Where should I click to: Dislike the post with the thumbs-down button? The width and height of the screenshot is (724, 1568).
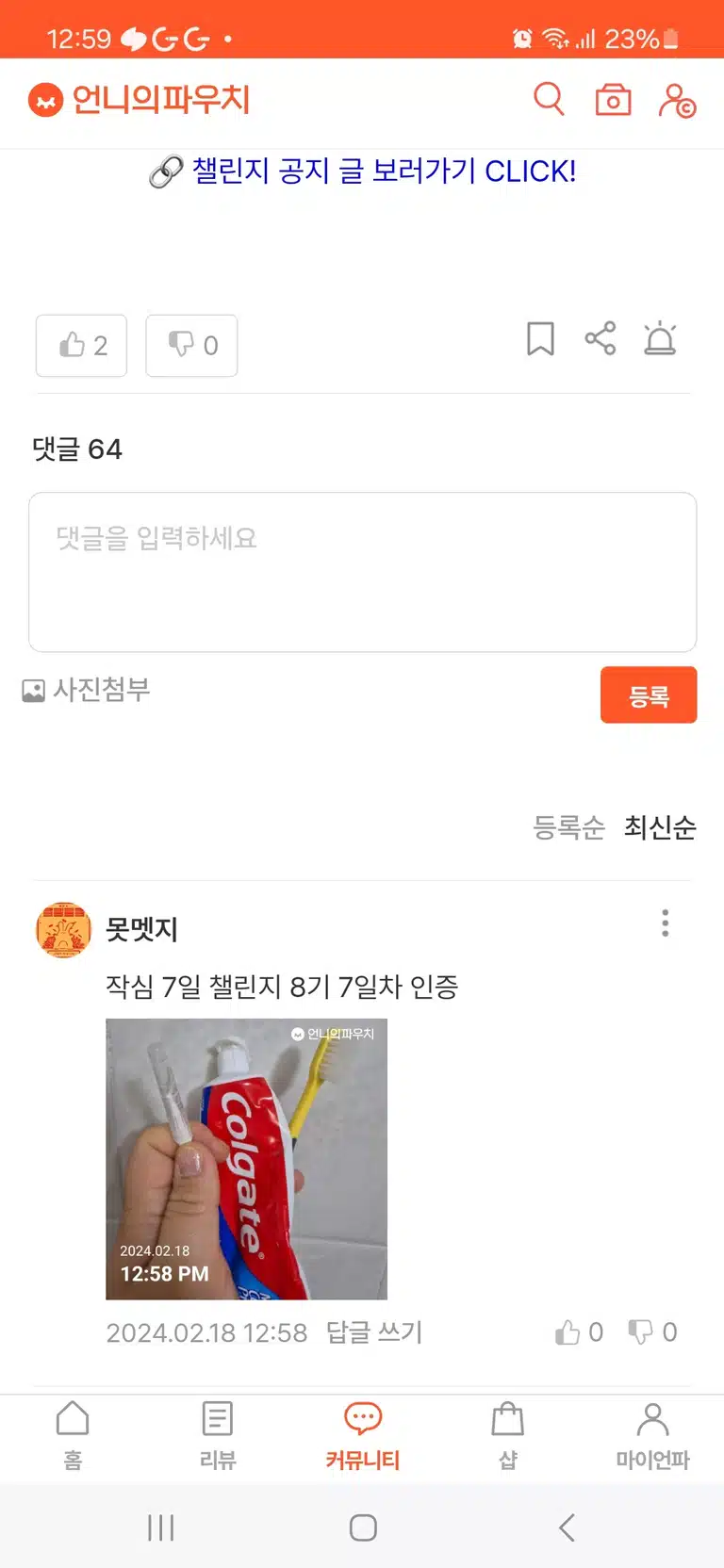coord(191,346)
